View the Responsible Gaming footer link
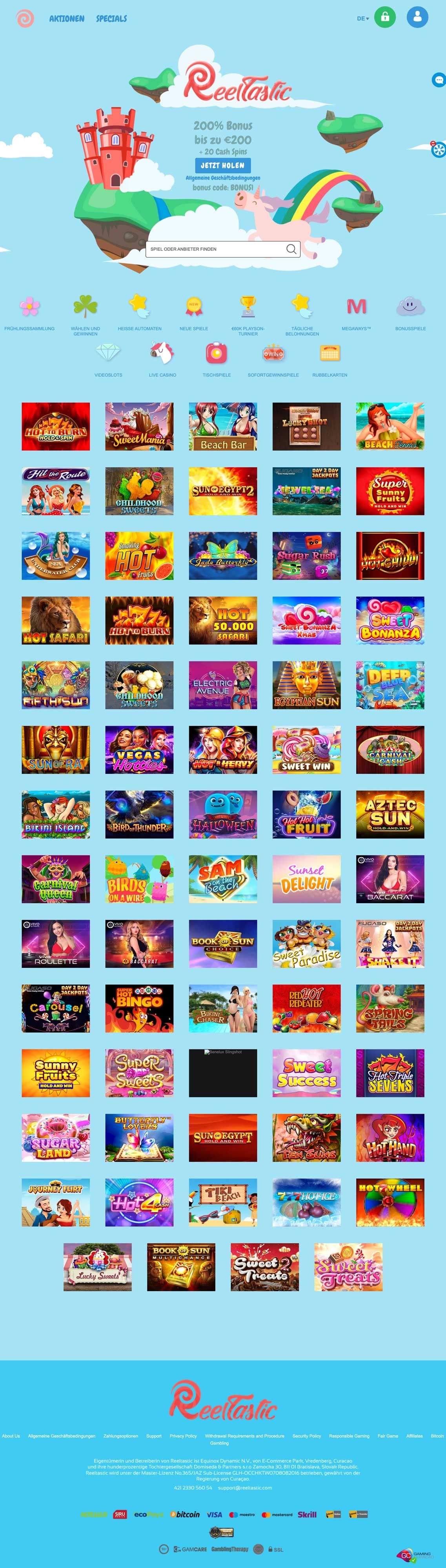The height and width of the screenshot is (1568, 446). (x=348, y=1435)
